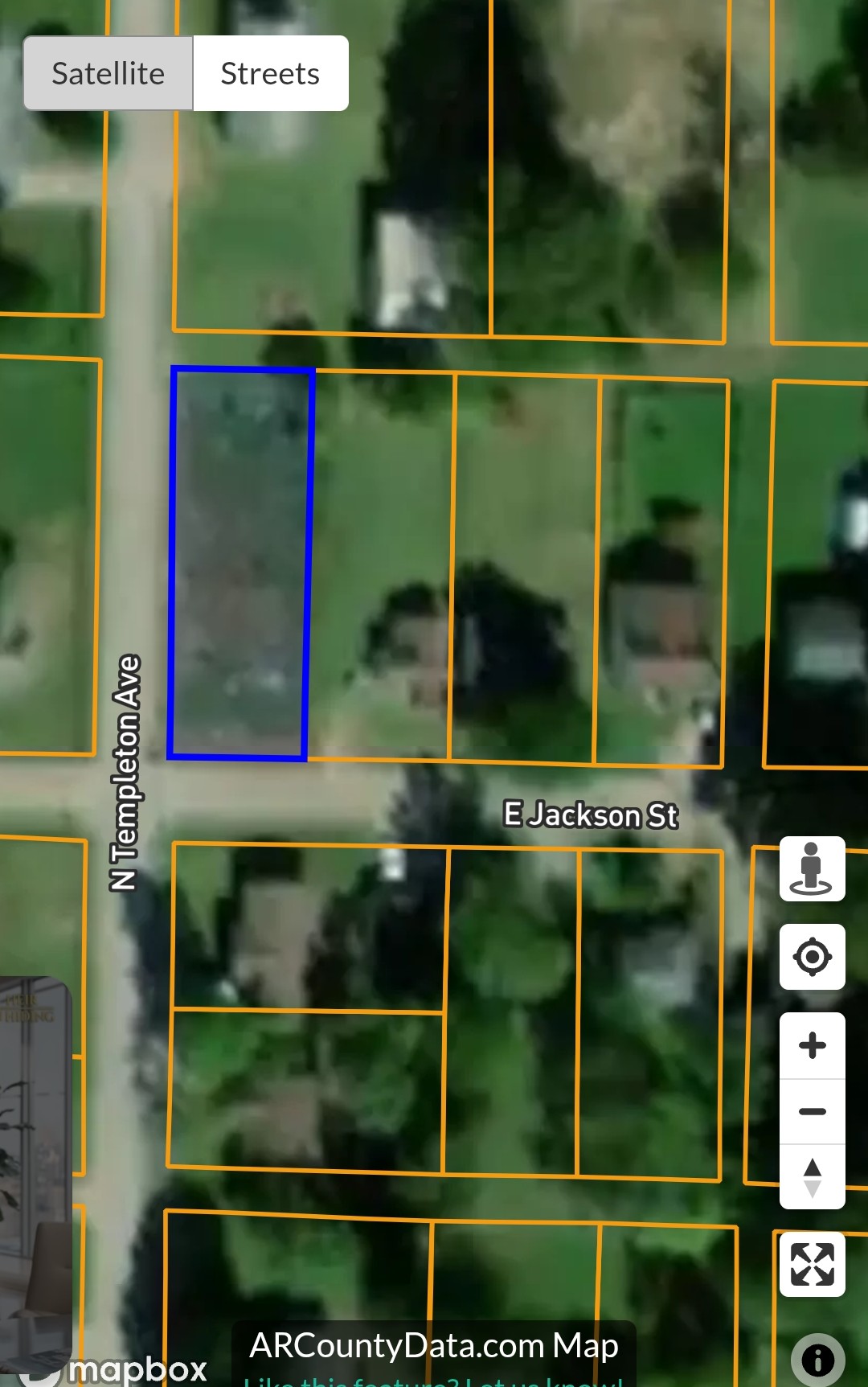Screen dimensions: 868x1387
Task: Select the blue highlighted parcel
Action: (x=240, y=563)
